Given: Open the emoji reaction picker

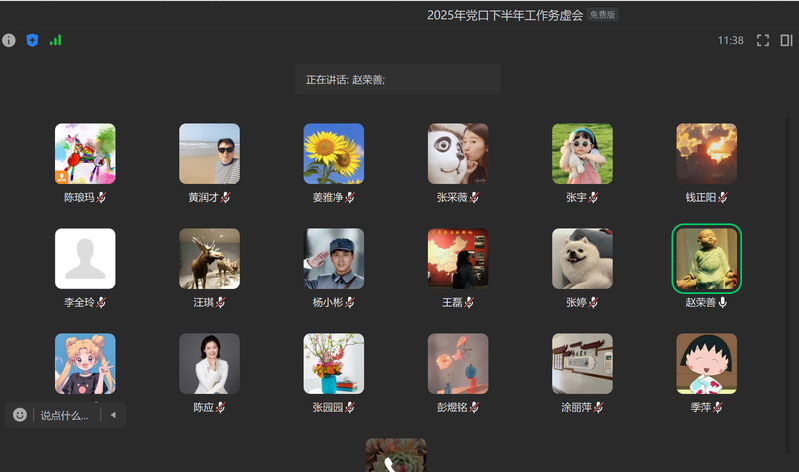Looking at the screenshot, I should pos(20,415).
